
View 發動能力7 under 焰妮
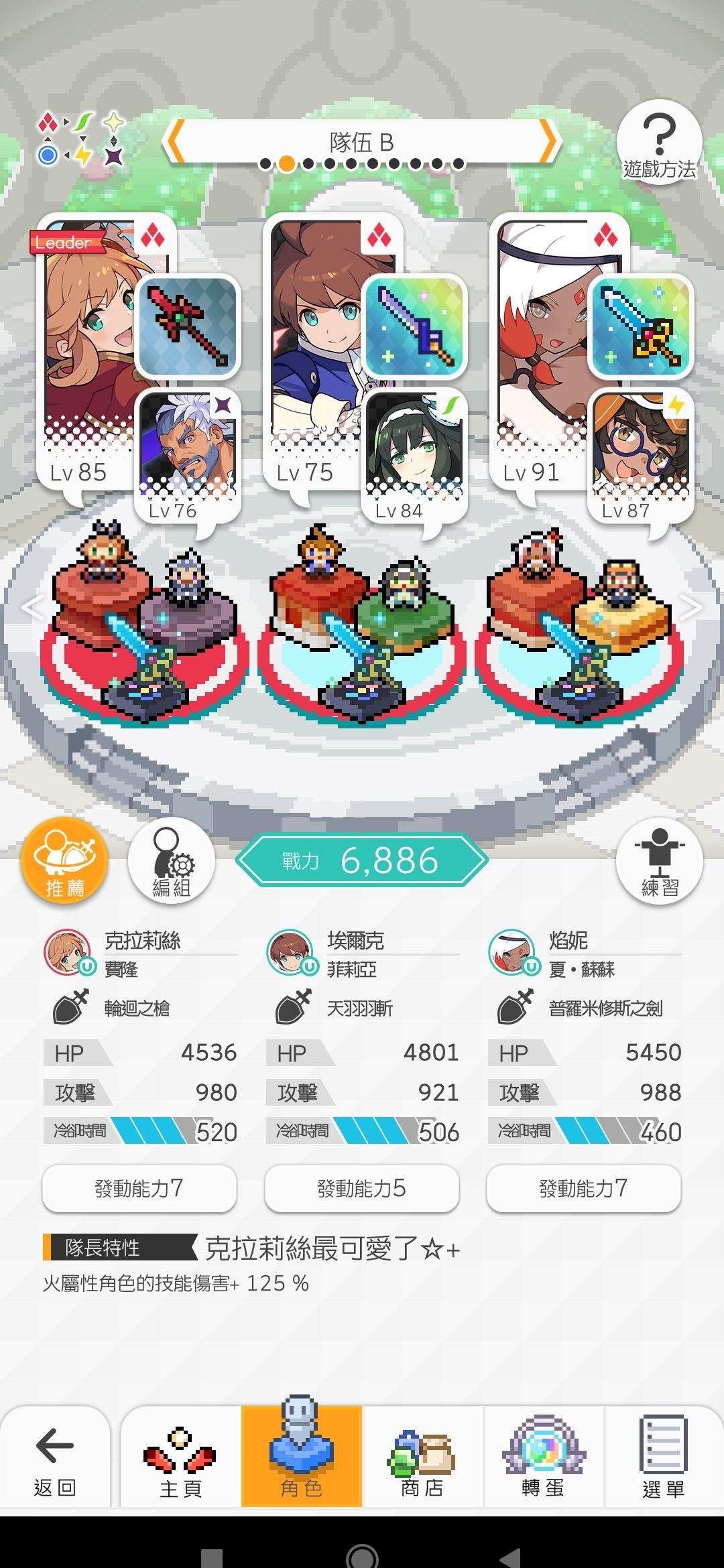tap(584, 1189)
